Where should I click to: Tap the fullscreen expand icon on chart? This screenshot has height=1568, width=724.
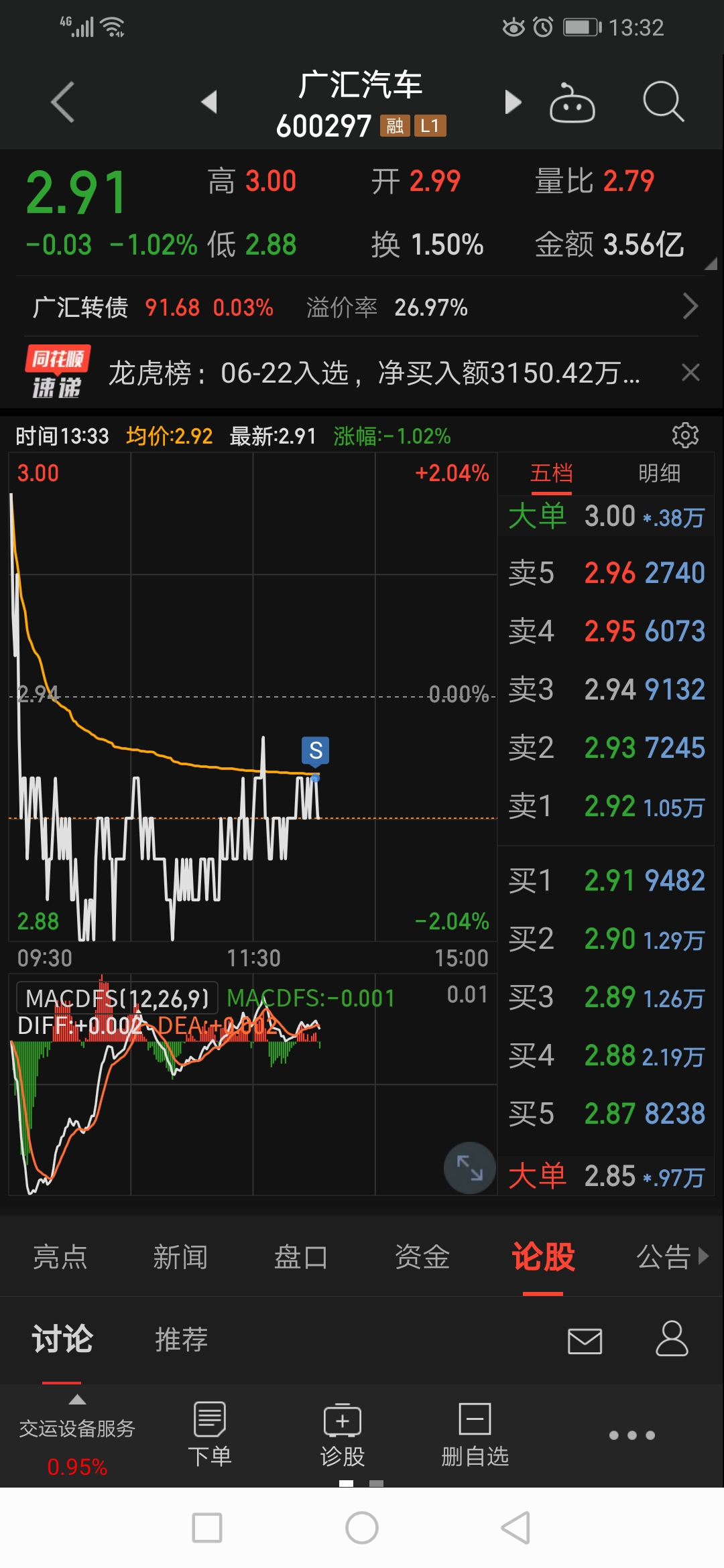click(x=469, y=1167)
